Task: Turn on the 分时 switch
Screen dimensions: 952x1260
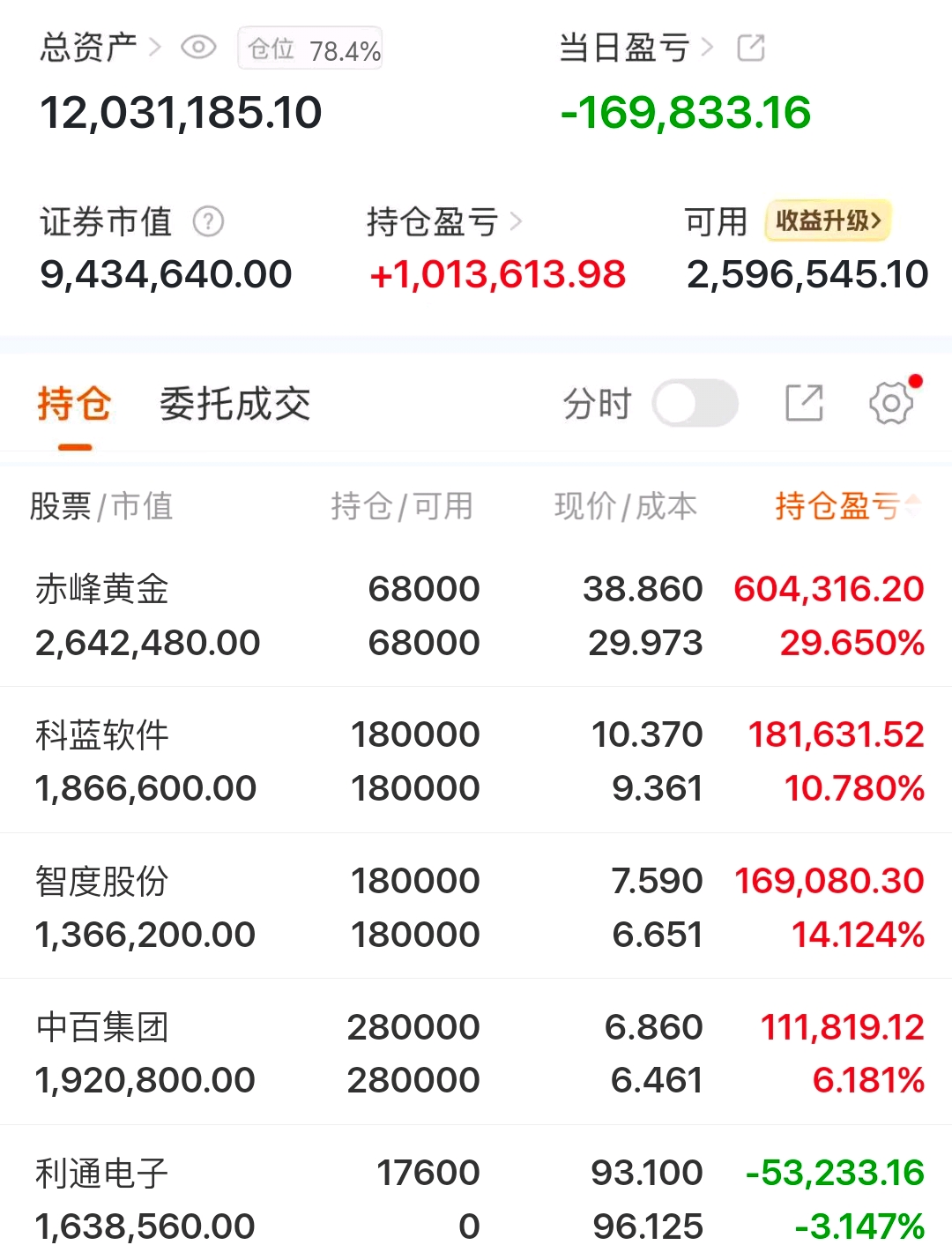Action: point(695,404)
